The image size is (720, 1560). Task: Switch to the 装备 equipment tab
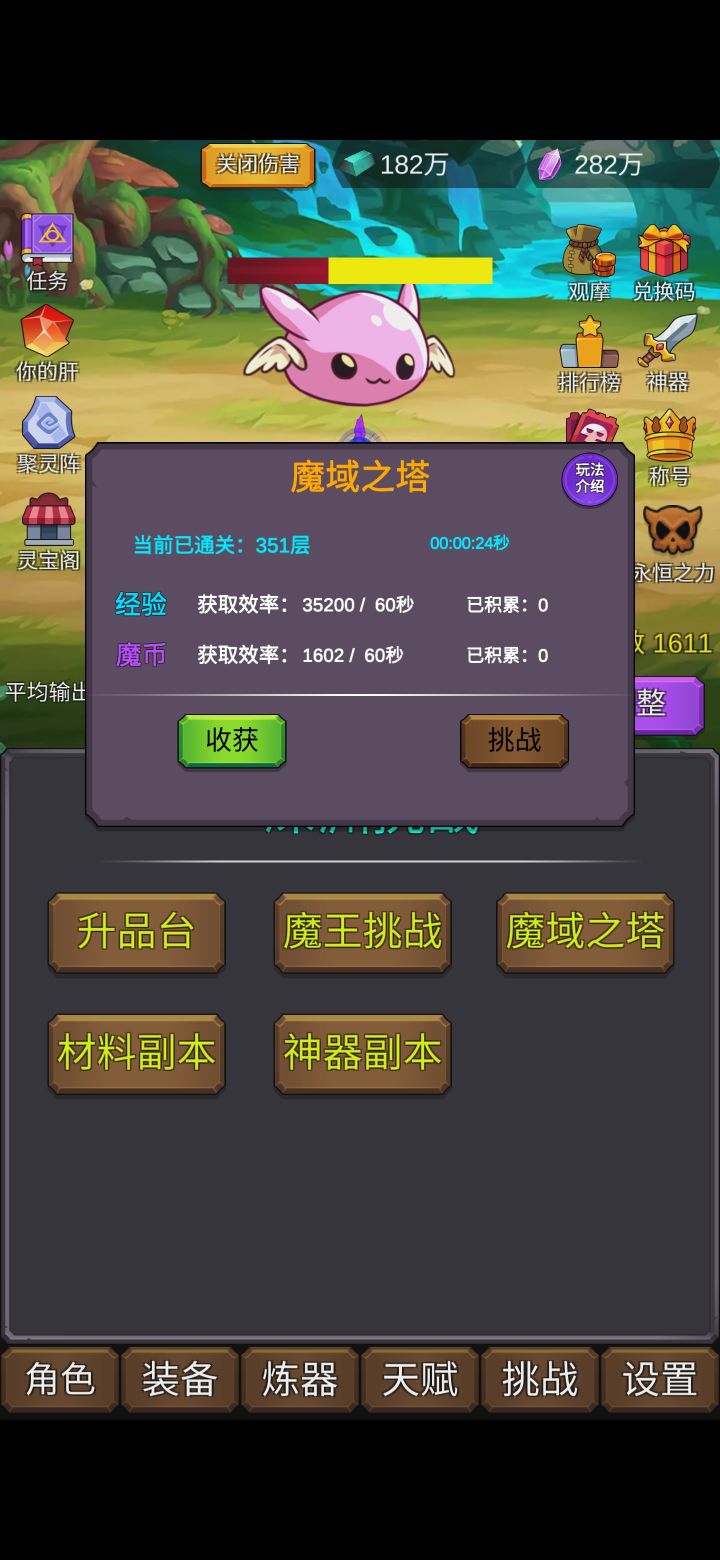pyautogui.click(x=179, y=1379)
